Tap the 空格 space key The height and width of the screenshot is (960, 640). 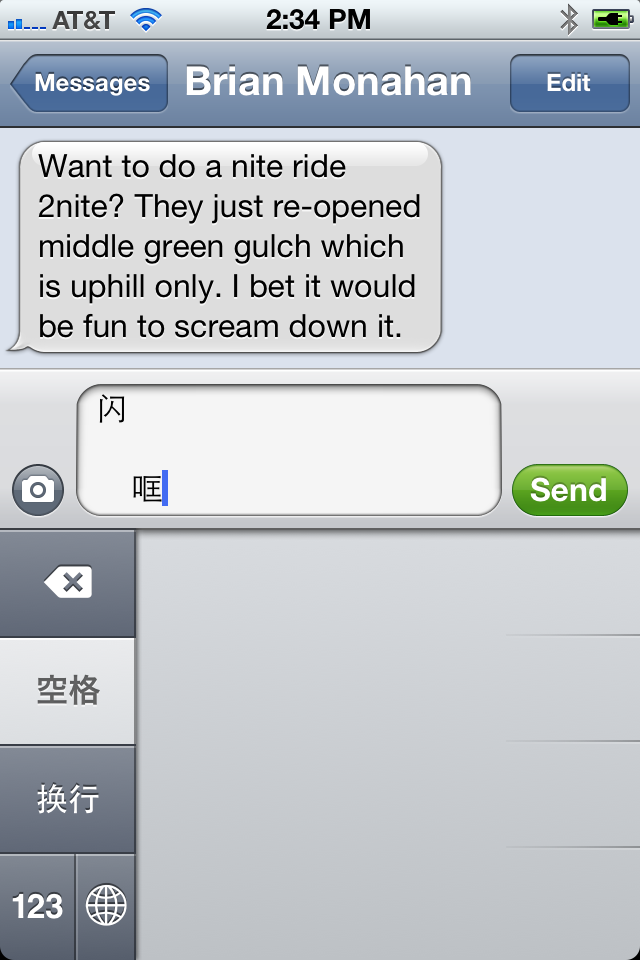67,691
